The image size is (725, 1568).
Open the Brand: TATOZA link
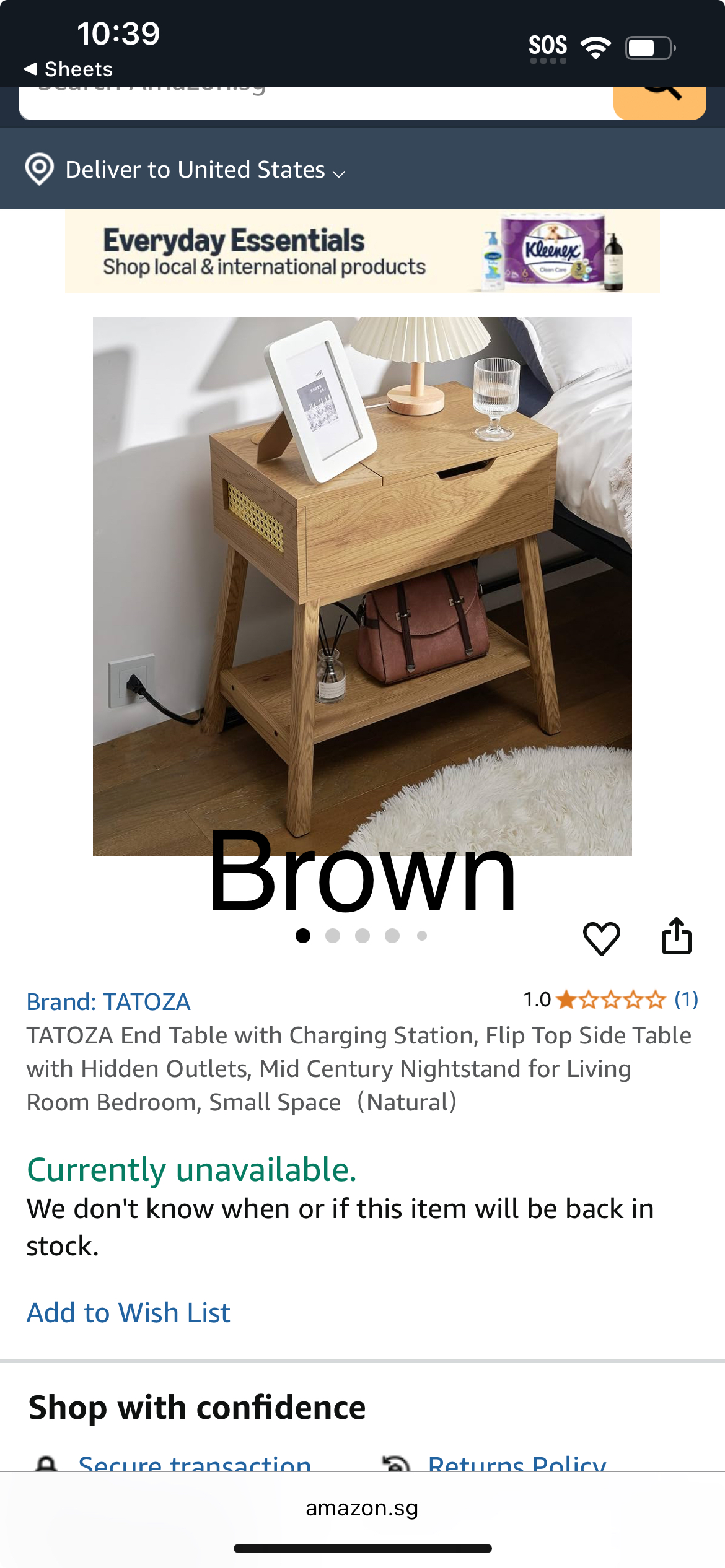[x=108, y=1002]
